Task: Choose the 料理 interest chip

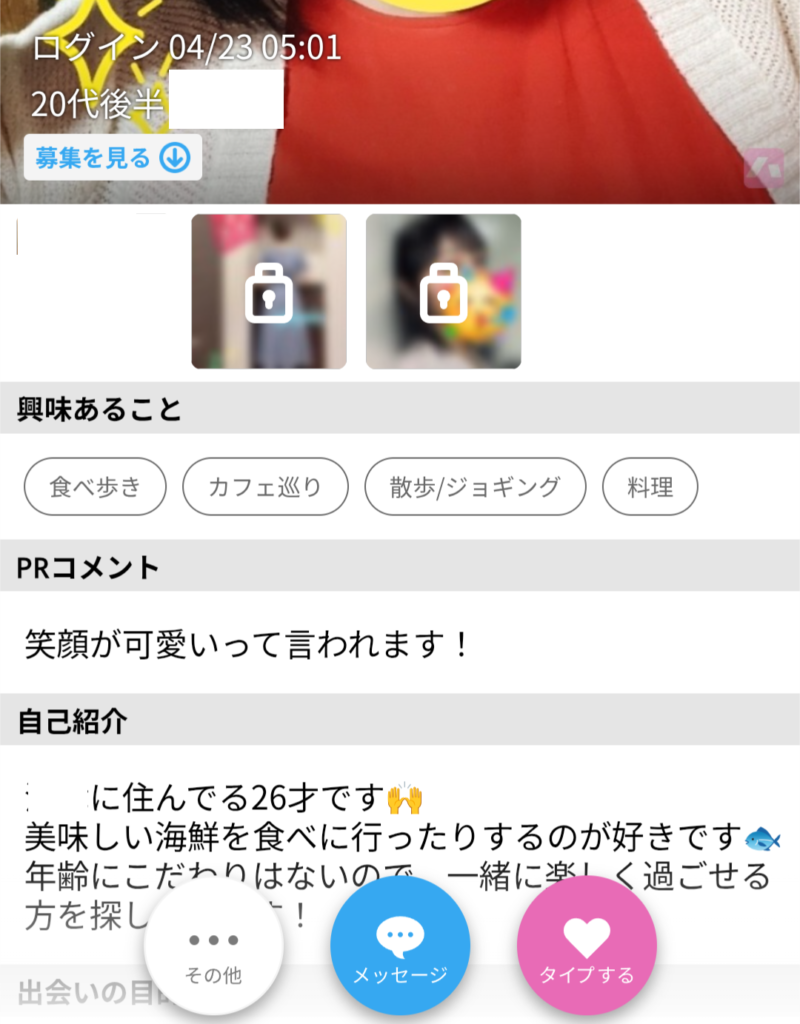Action: tap(650, 487)
